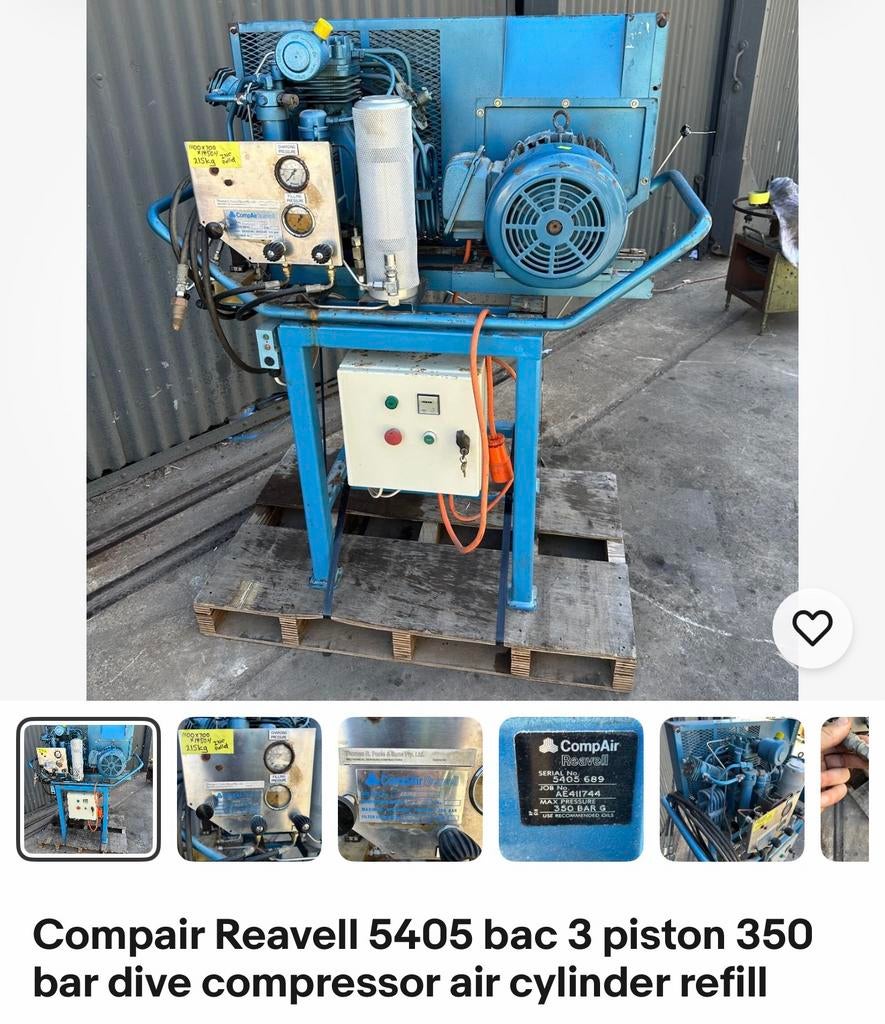Click the thumbnail showing the 5405 689 serial number
This screenshot has width=885, height=1024.
[x=571, y=788]
